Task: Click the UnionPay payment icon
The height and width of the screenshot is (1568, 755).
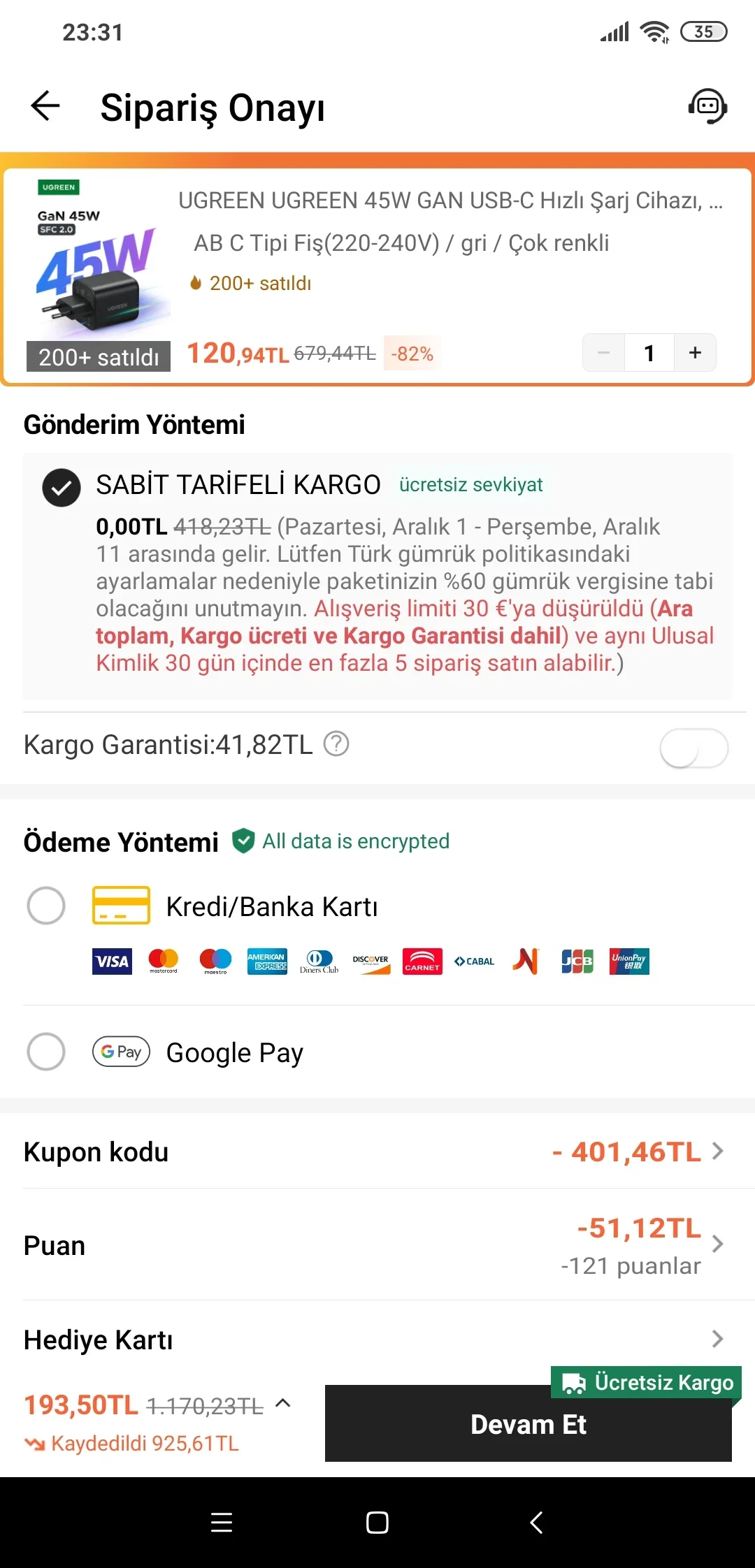Action: coord(628,961)
